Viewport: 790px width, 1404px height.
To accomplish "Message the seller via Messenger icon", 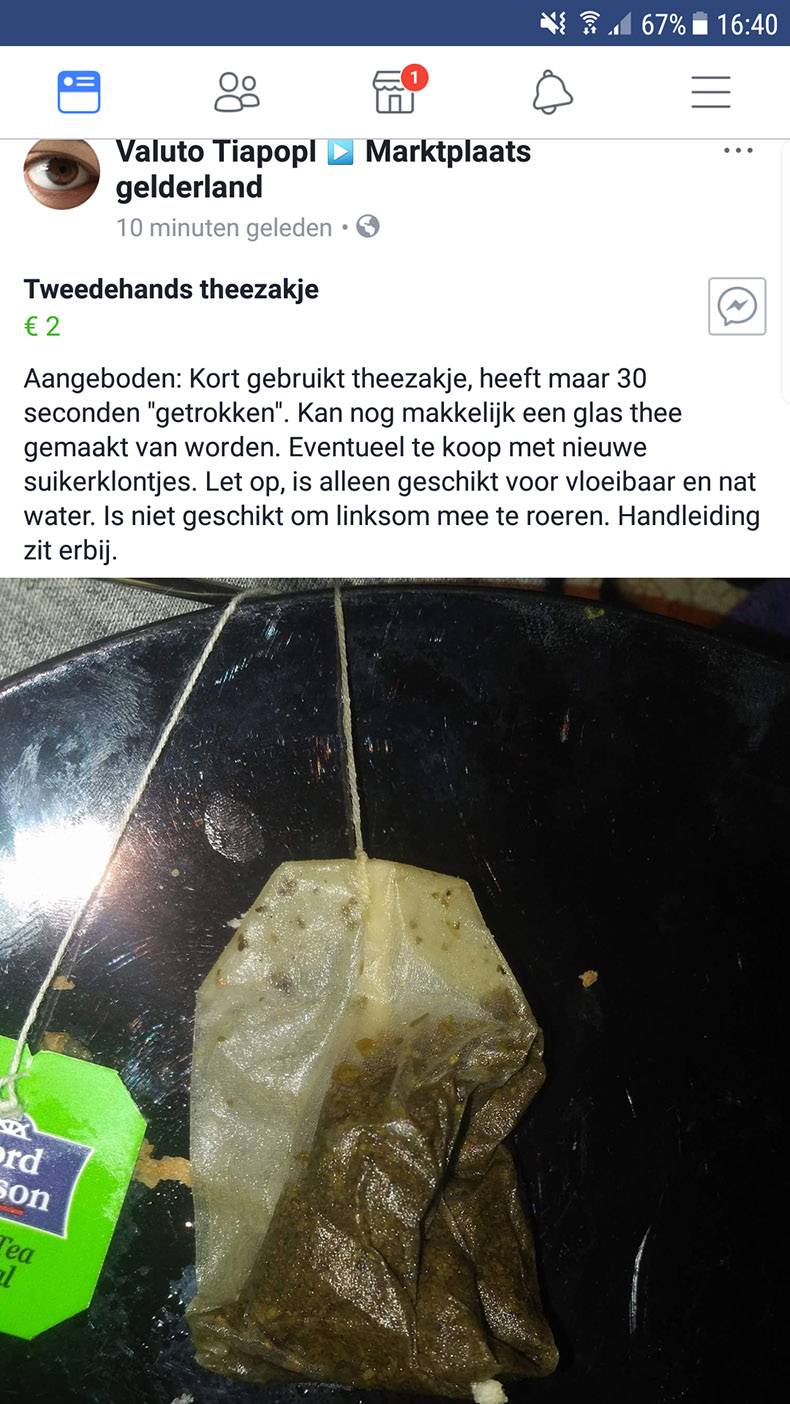I will pos(737,306).
